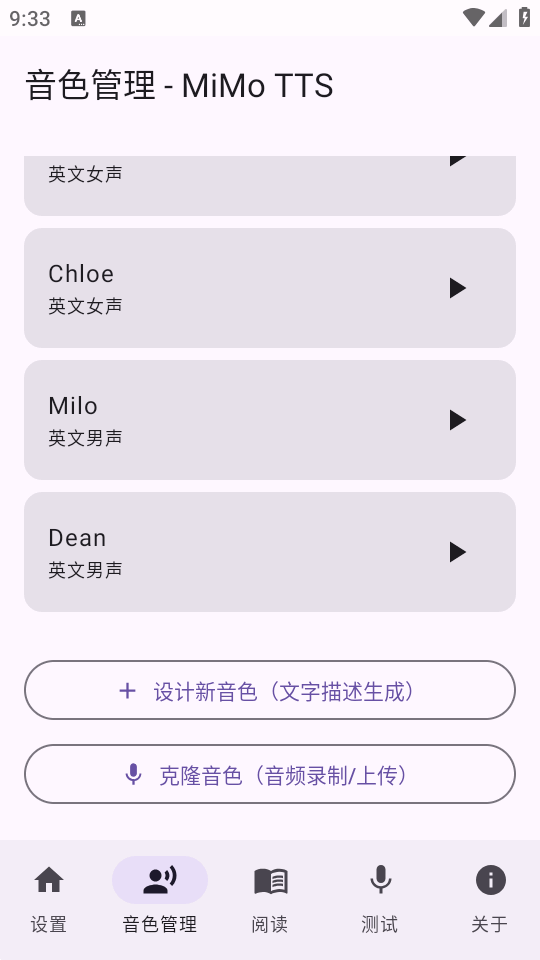Tap 设计新音色 button
The height and width of the screenshot is (960, 540).
pos(270,690)
